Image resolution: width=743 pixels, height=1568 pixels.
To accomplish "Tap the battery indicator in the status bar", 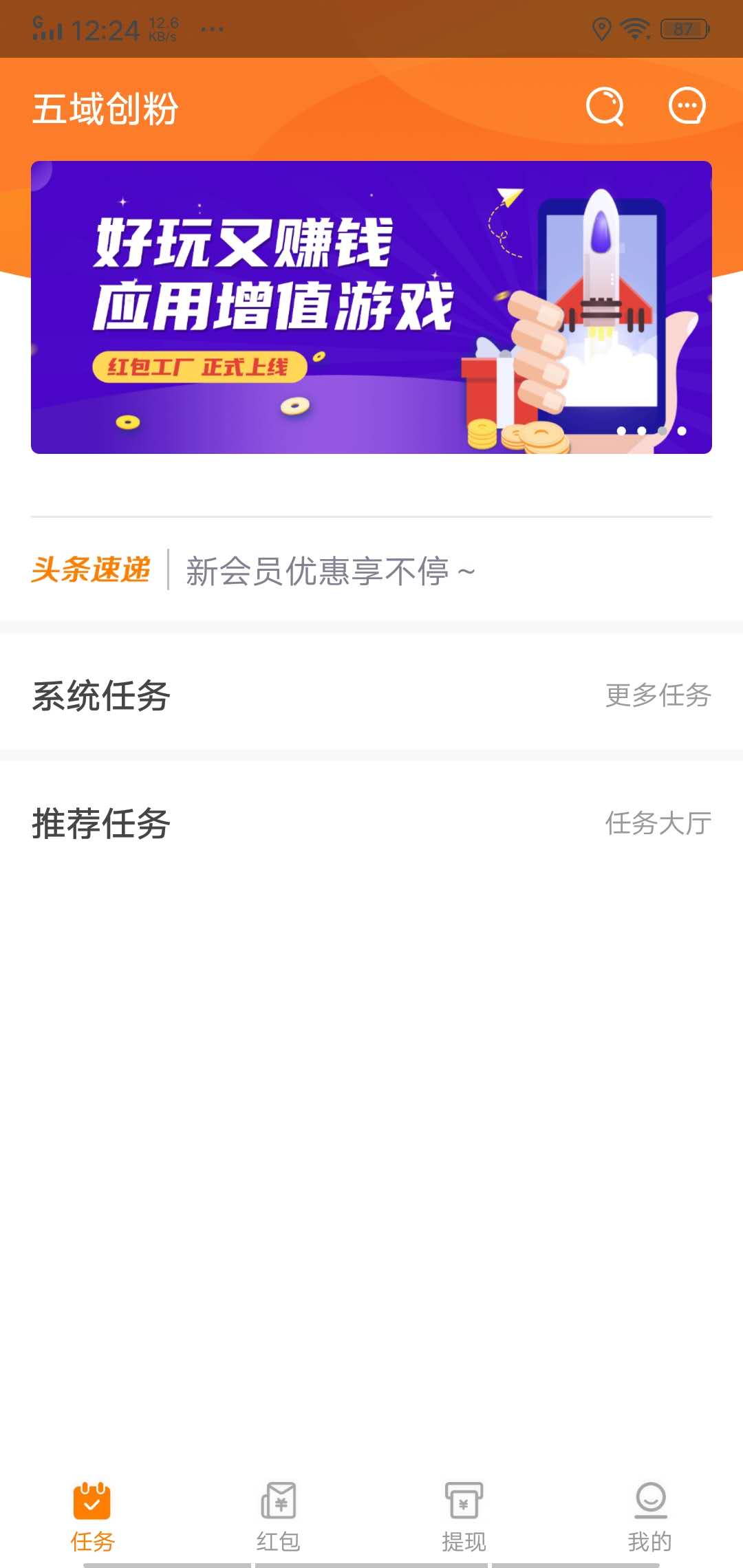I will pos(683,28).
